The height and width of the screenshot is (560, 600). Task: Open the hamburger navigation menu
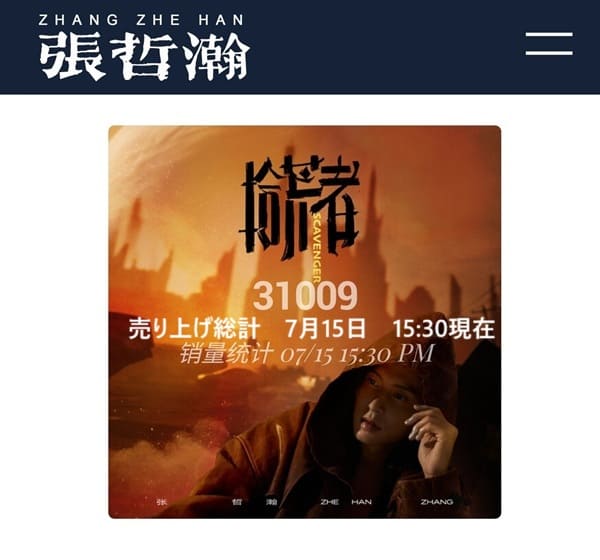[x=549, y=44]
